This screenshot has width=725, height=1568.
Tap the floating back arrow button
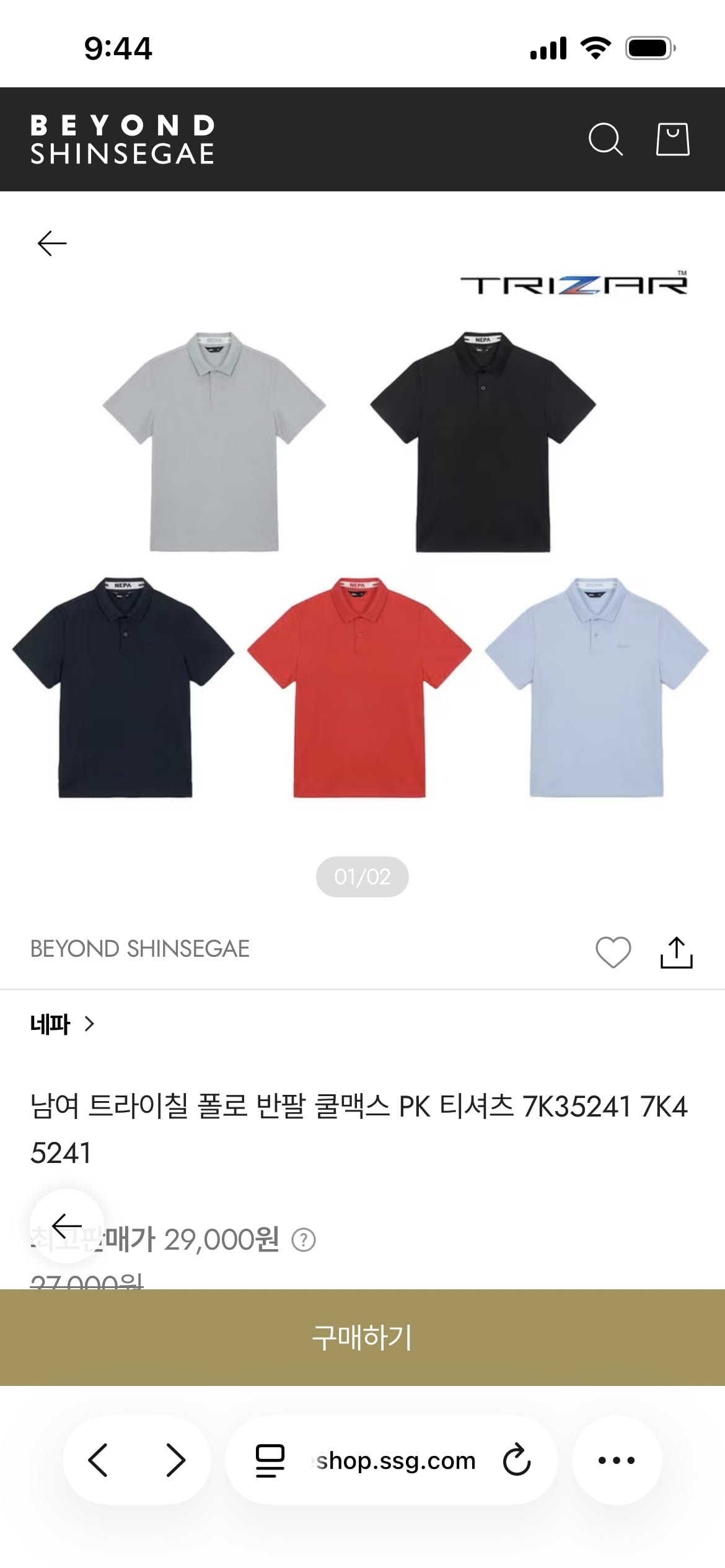click(x=67, y=1226)
